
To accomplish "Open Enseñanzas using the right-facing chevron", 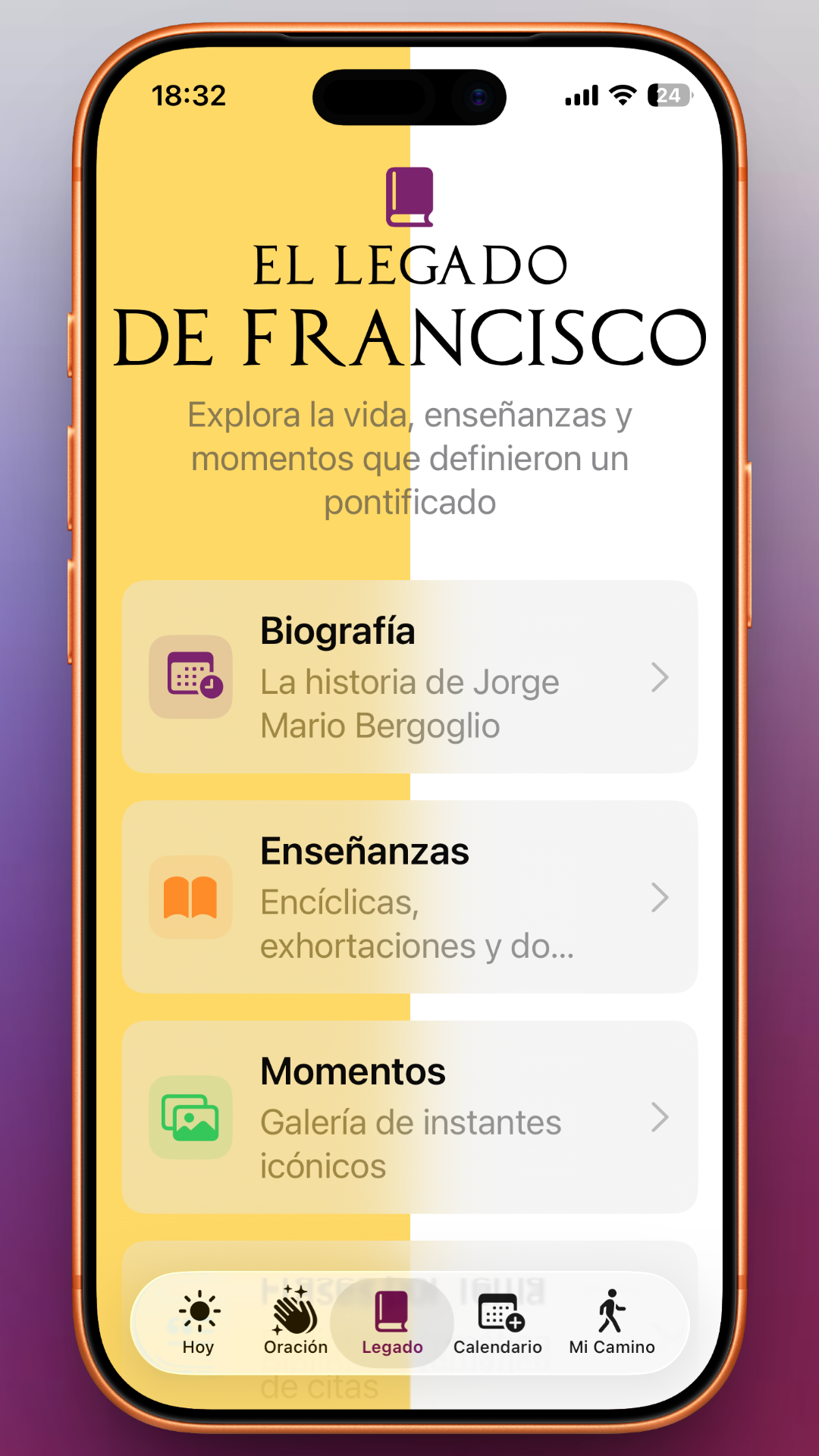I will (660, 898).
